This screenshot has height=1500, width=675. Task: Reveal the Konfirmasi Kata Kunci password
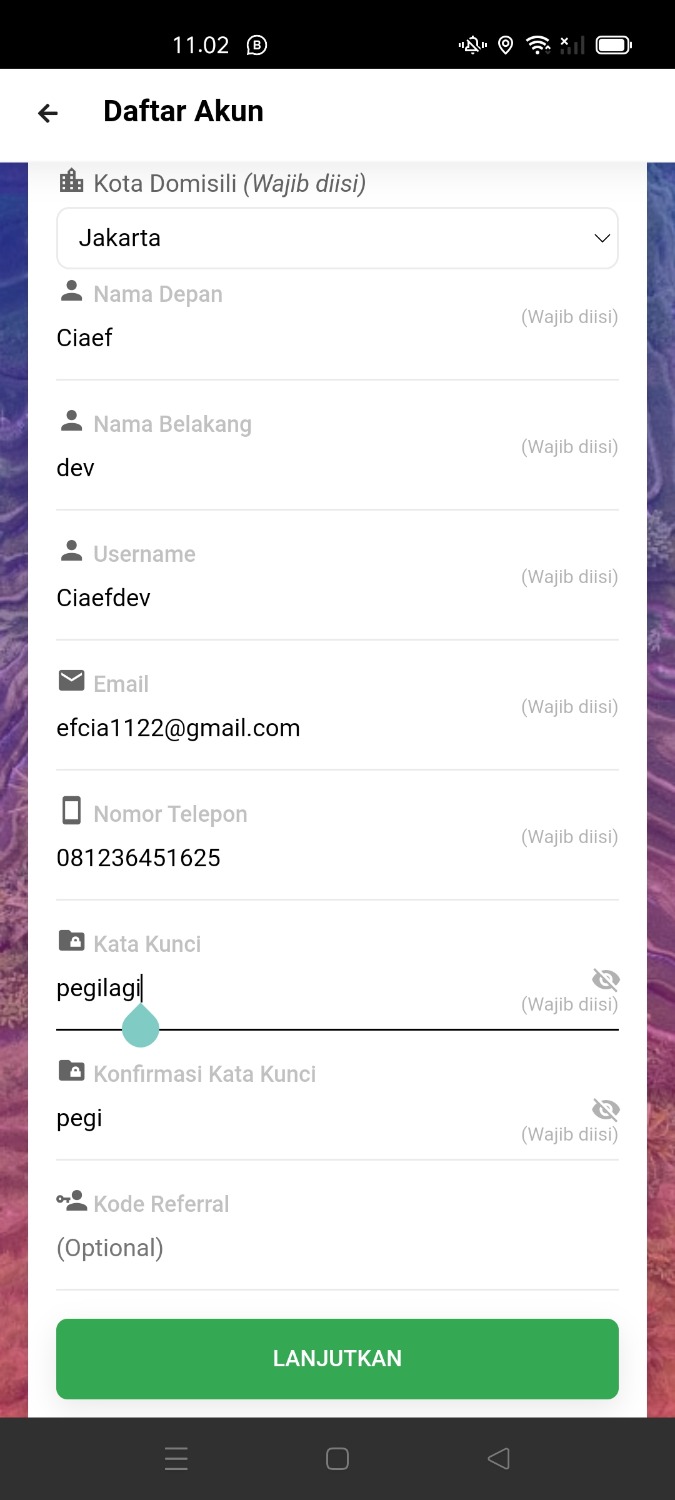[605, 1109]
